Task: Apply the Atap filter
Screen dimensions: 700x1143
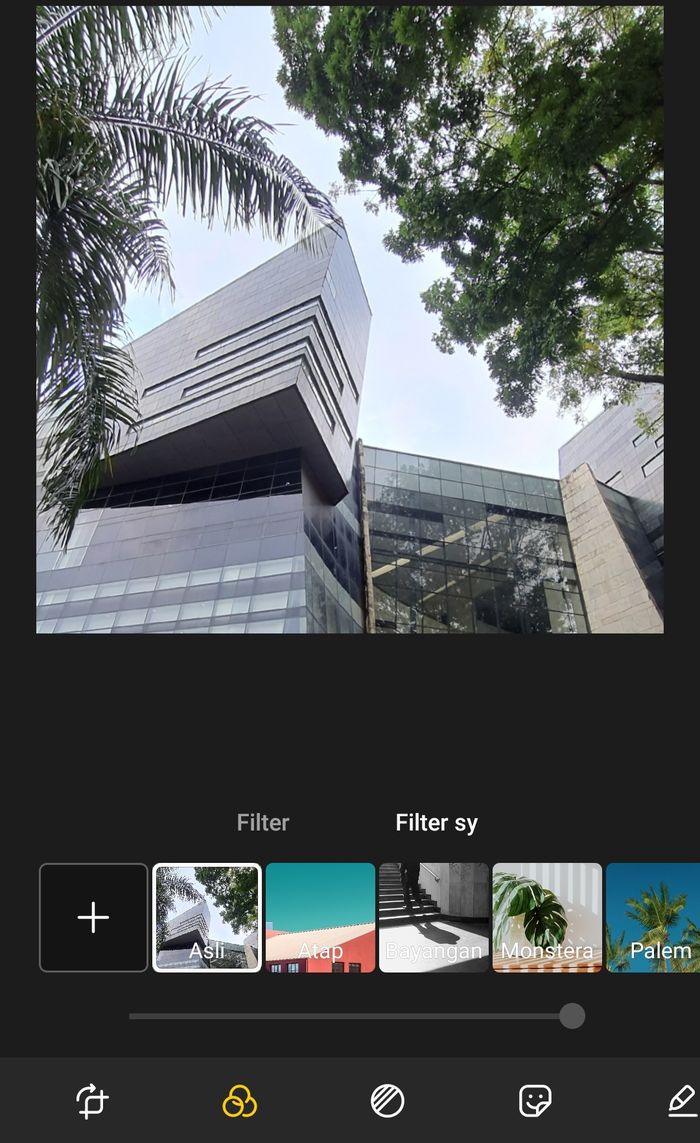Action: pyautogui.click(x=320, y=917)
